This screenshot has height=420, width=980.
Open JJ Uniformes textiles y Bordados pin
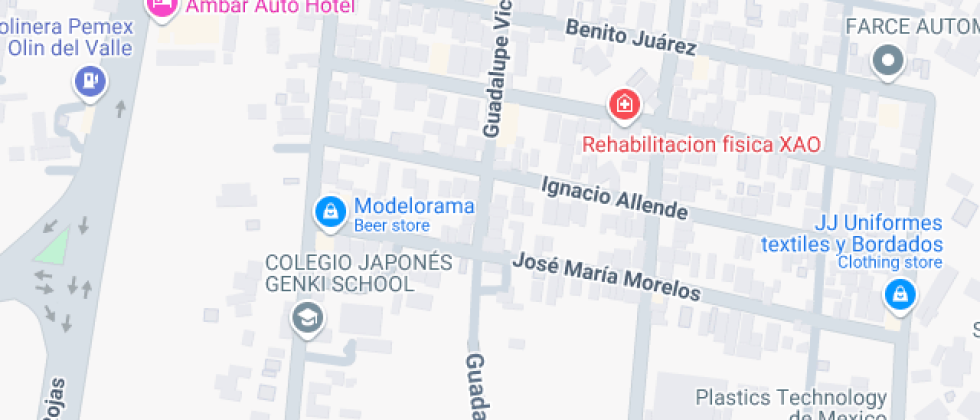899,295
